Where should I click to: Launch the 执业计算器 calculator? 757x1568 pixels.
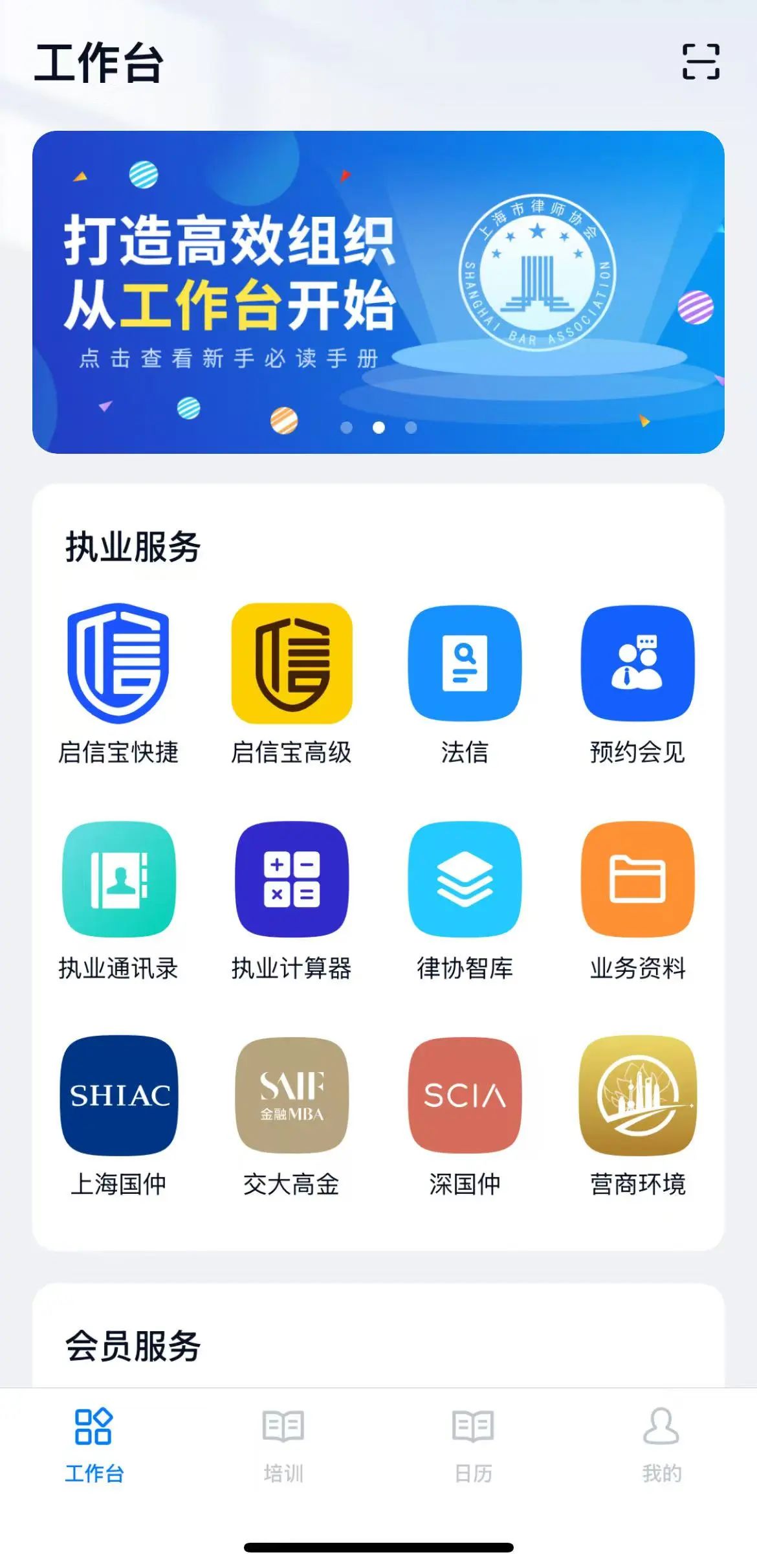coord(292,879)
